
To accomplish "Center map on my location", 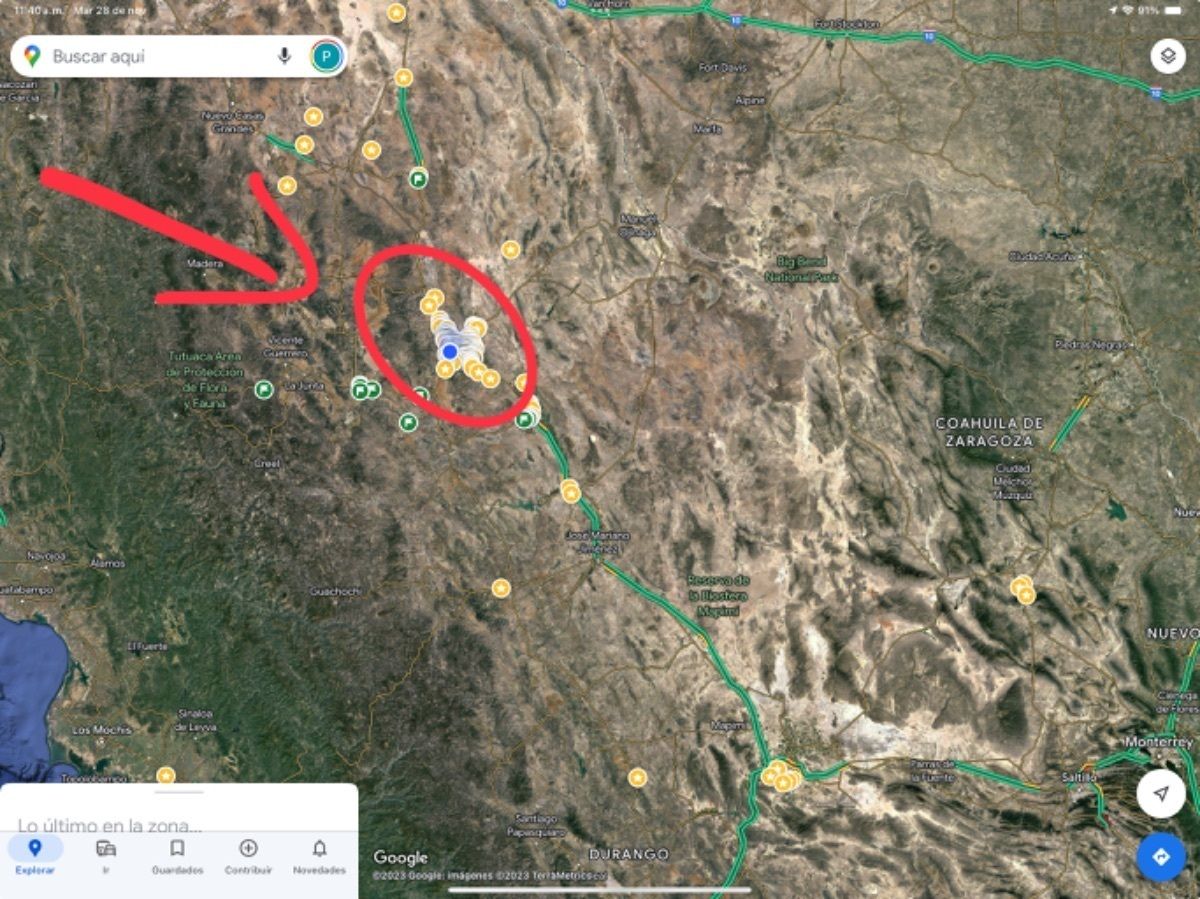I will tap(1161, 794).
